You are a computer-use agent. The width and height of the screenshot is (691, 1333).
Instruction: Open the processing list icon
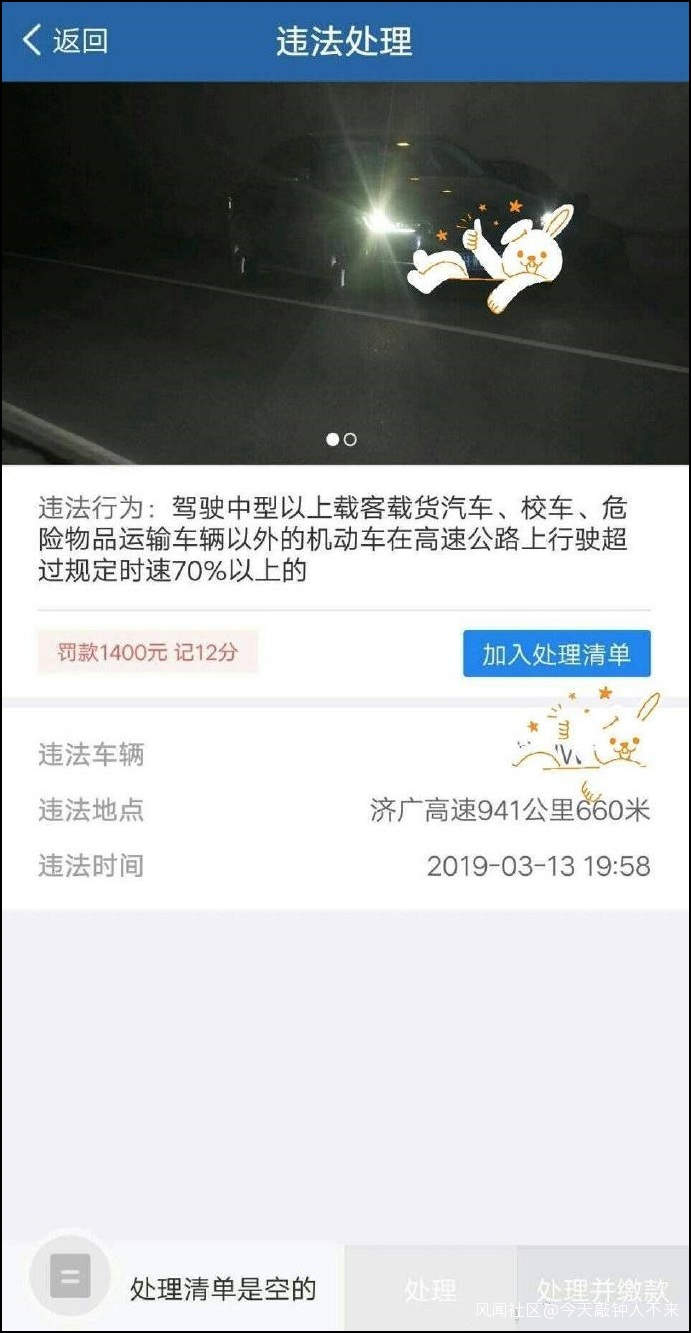pos(70,1276)
